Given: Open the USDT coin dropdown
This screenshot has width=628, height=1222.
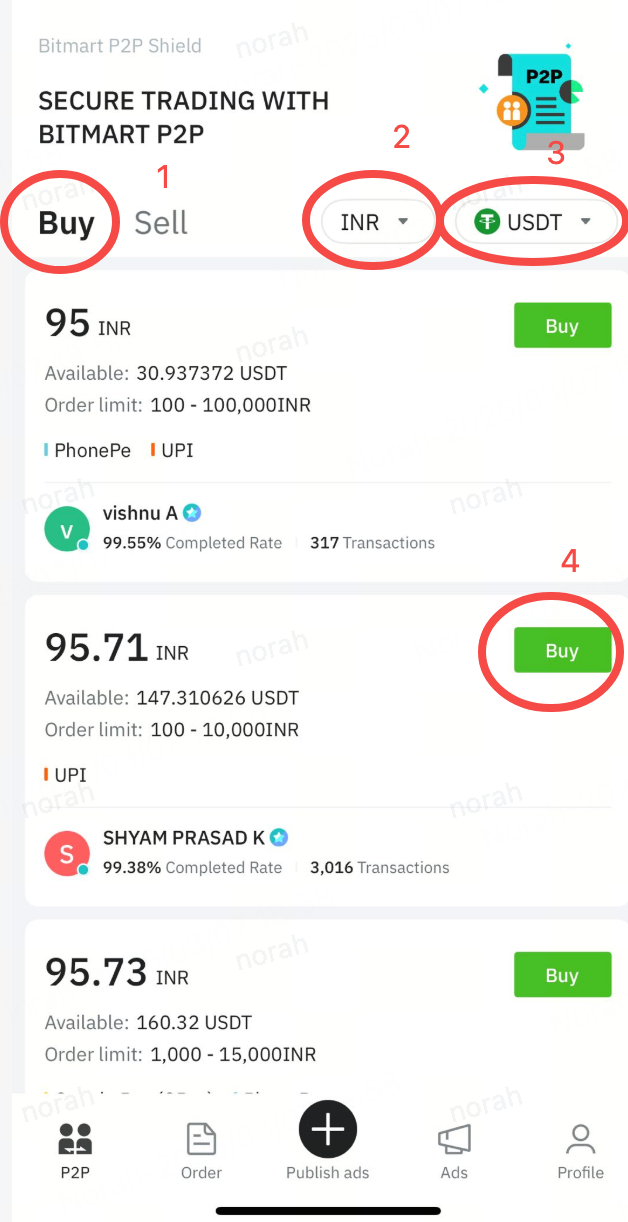Looking at the screenshot, I should [x=535, y=222].
